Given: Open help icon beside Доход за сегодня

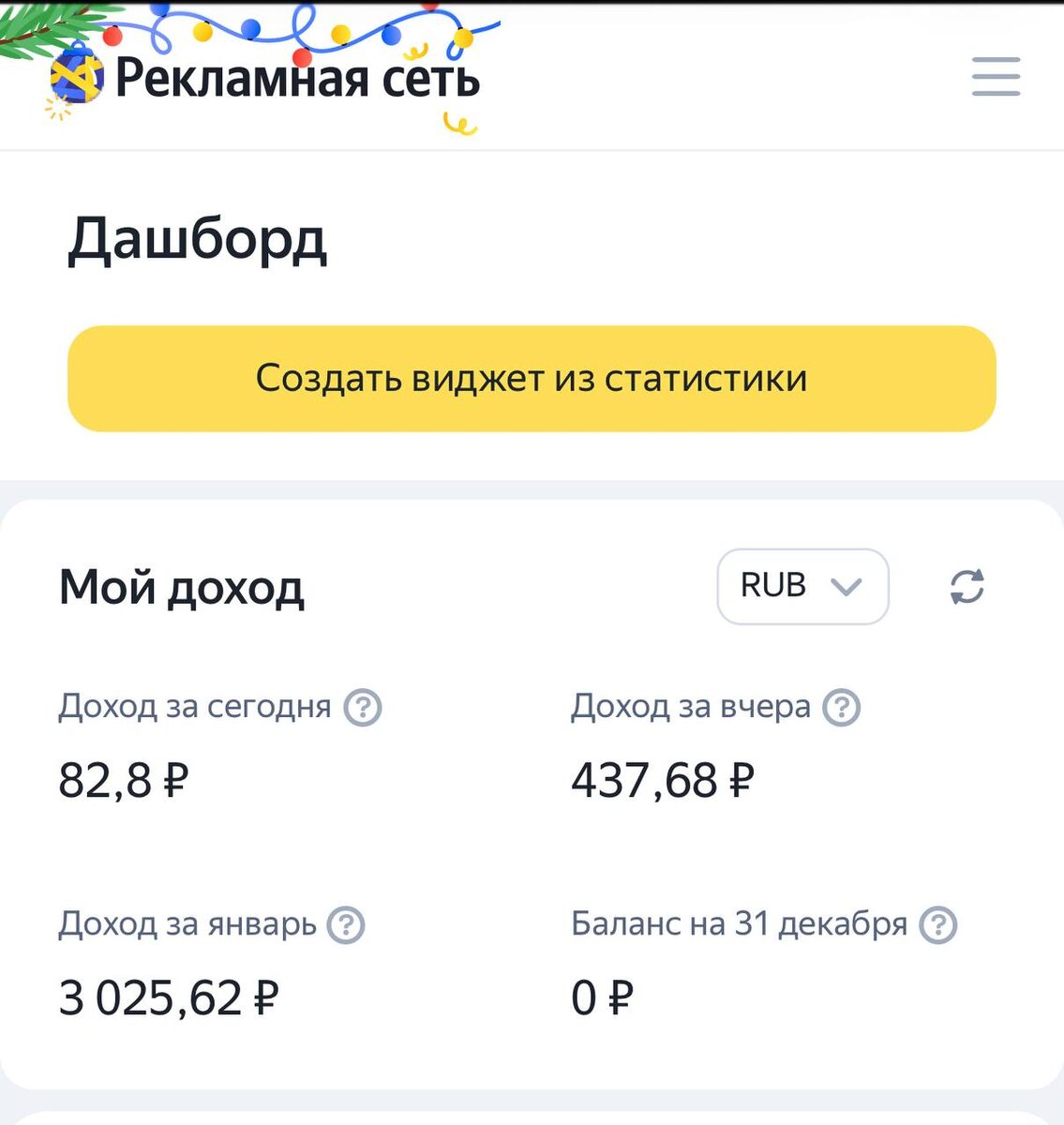Looking at the screenshot, I should [x=363, y=707].
